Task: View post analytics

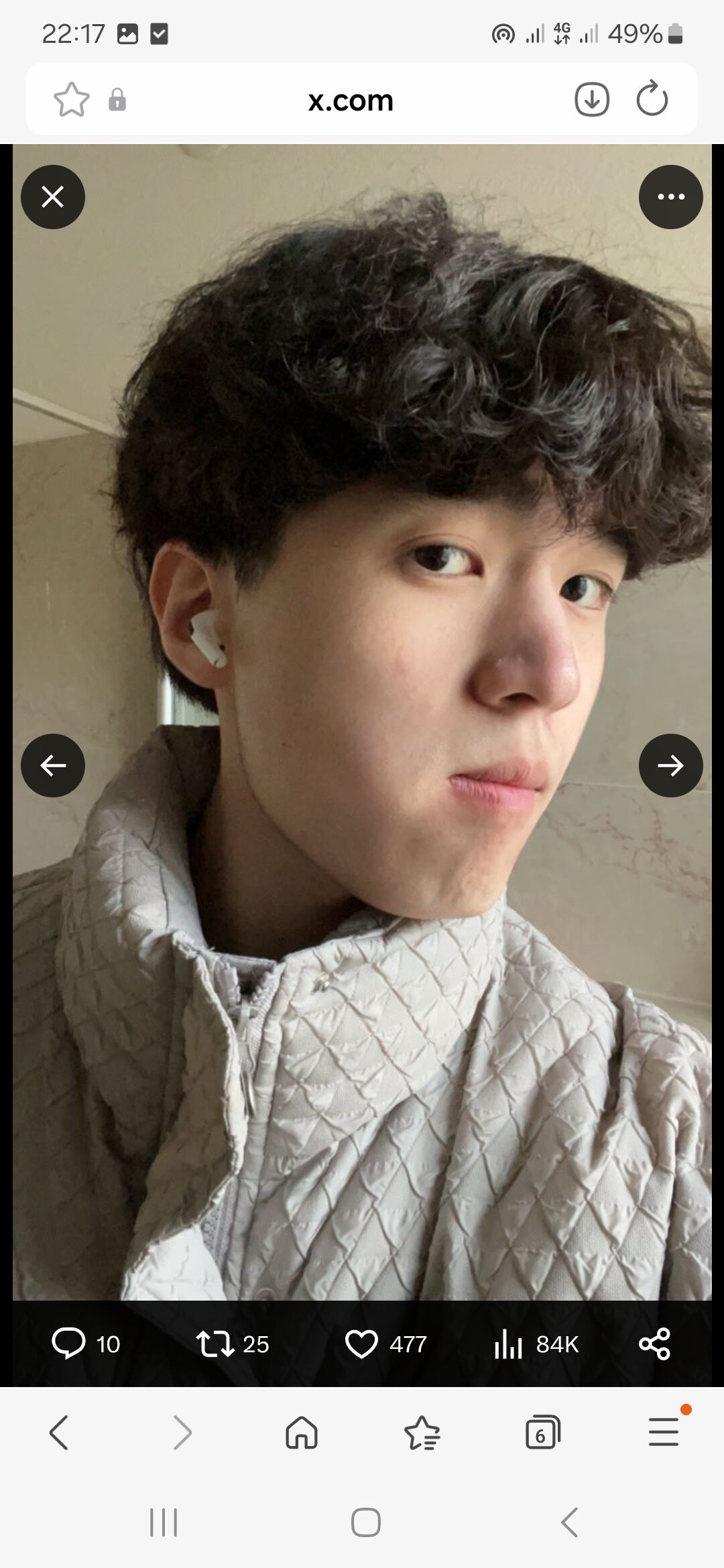Action: pyautogui.click(x=508, y=1344)
